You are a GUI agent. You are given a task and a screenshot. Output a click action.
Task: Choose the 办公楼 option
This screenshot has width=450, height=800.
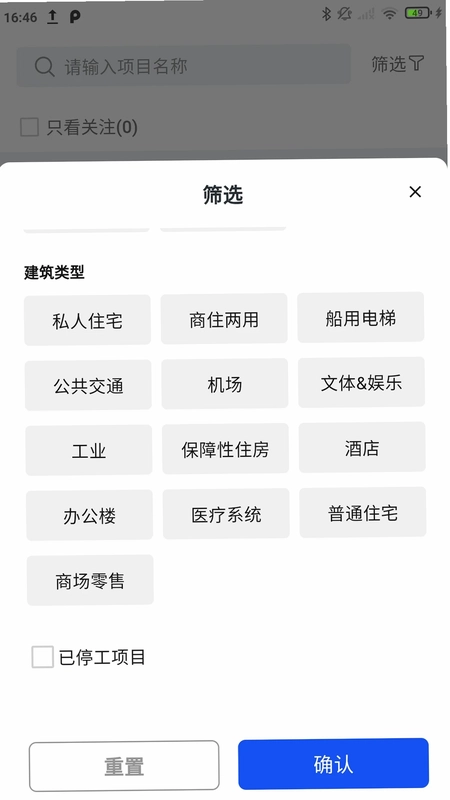[x=89, y=515]
